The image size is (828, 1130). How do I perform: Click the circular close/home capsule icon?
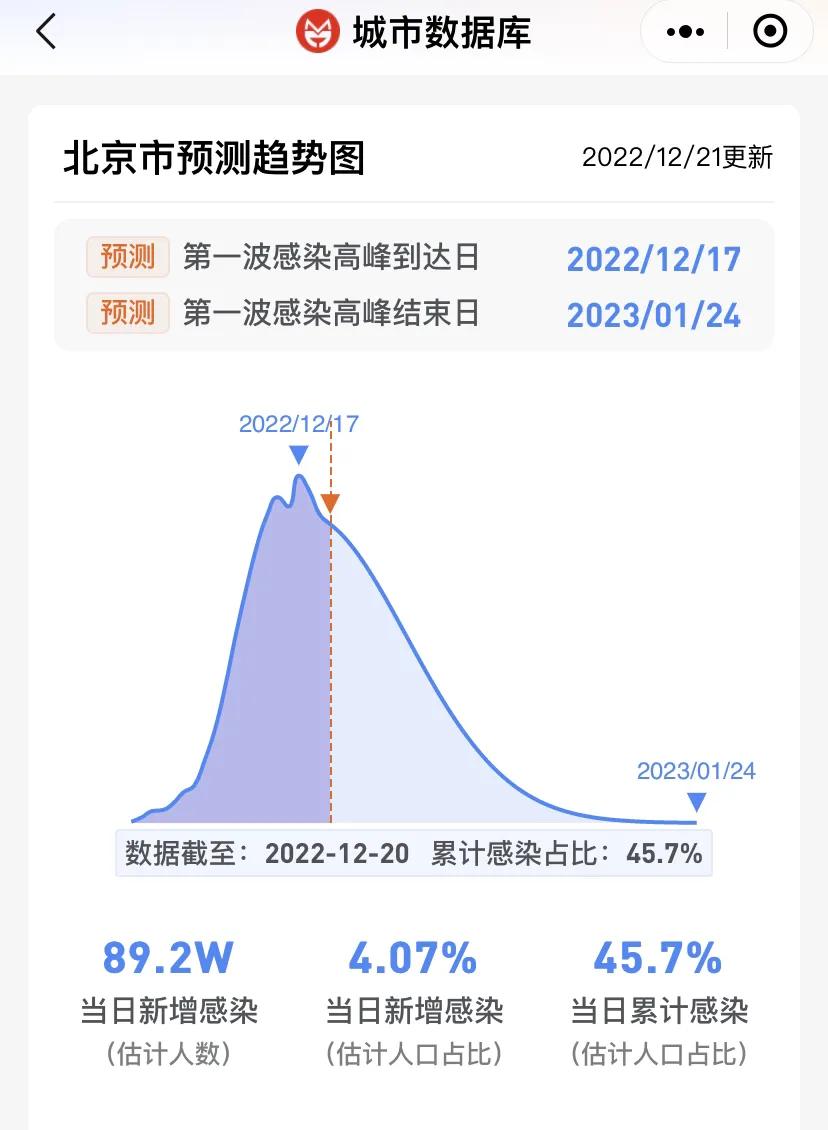(770, 31)
